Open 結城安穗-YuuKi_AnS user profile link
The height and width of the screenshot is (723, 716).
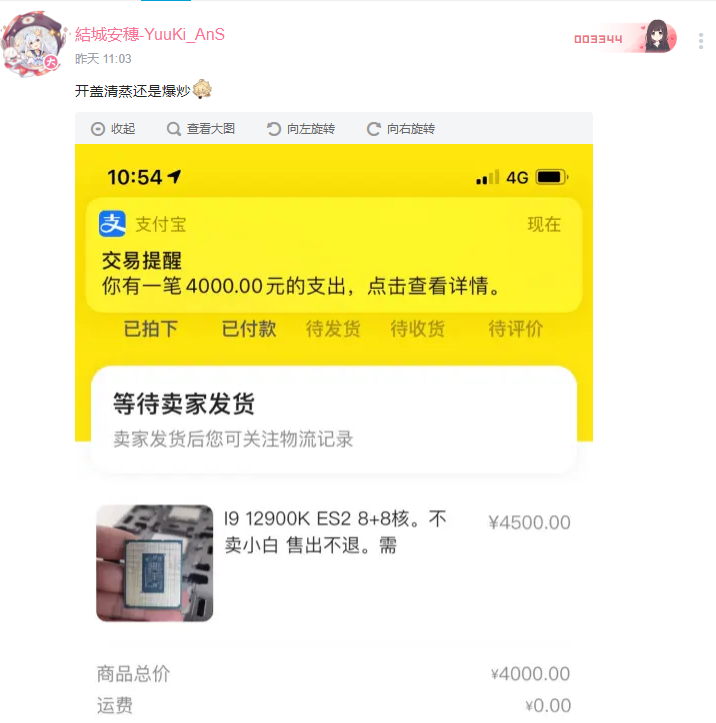[150, 35]
